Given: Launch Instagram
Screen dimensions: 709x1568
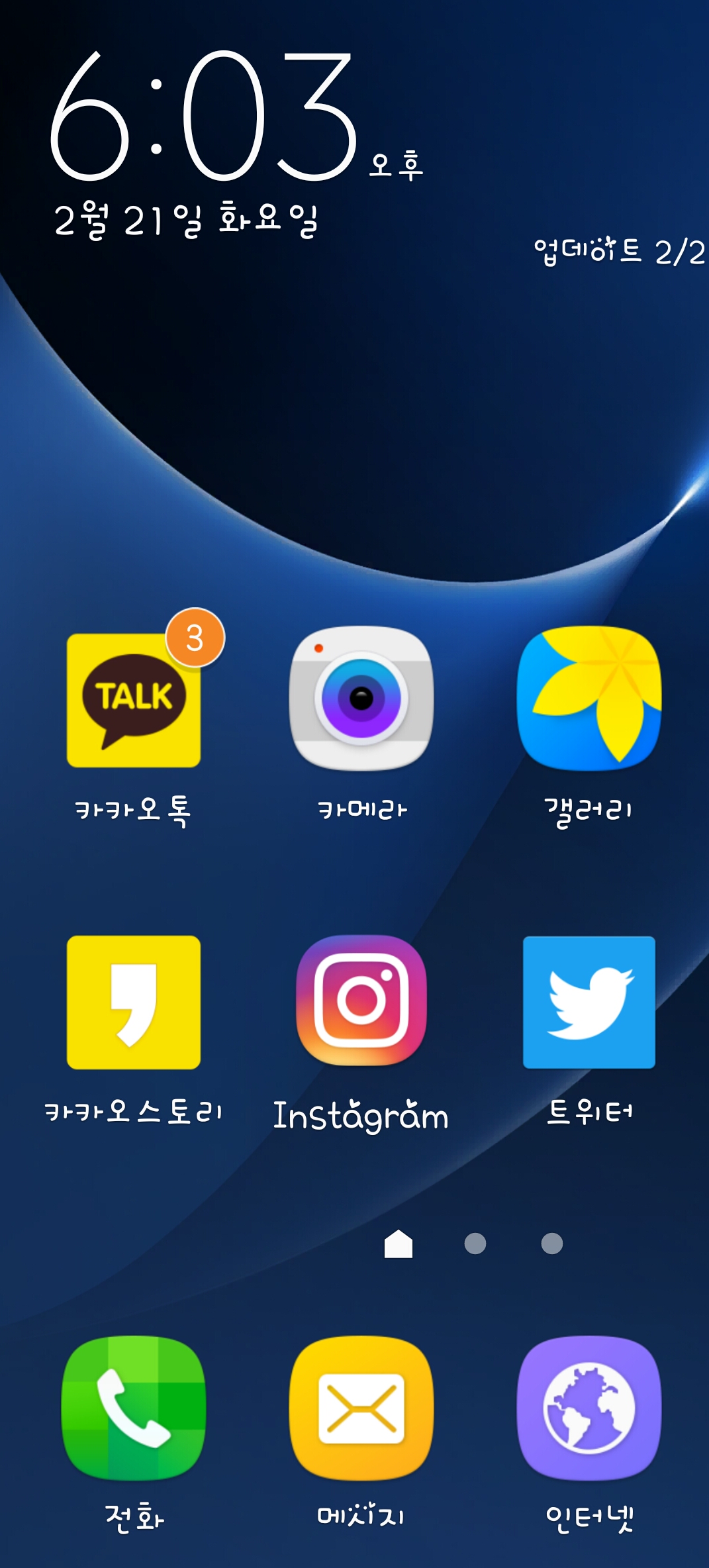Looking at the screenshot, I should coord(361,1001).
